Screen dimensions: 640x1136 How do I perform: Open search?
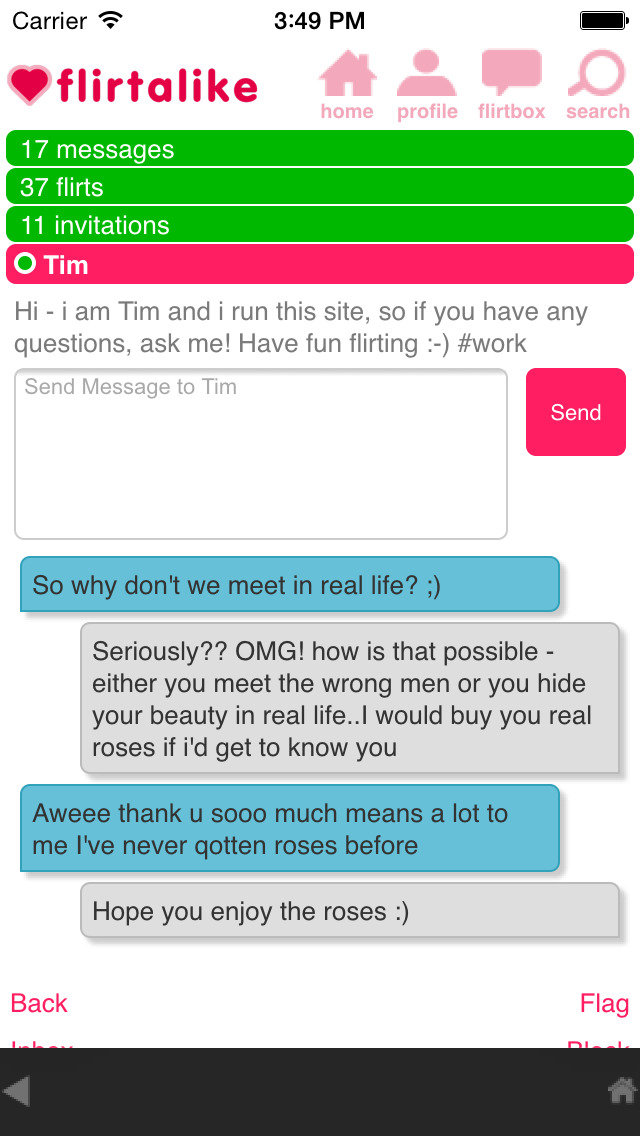click(598, 85)
